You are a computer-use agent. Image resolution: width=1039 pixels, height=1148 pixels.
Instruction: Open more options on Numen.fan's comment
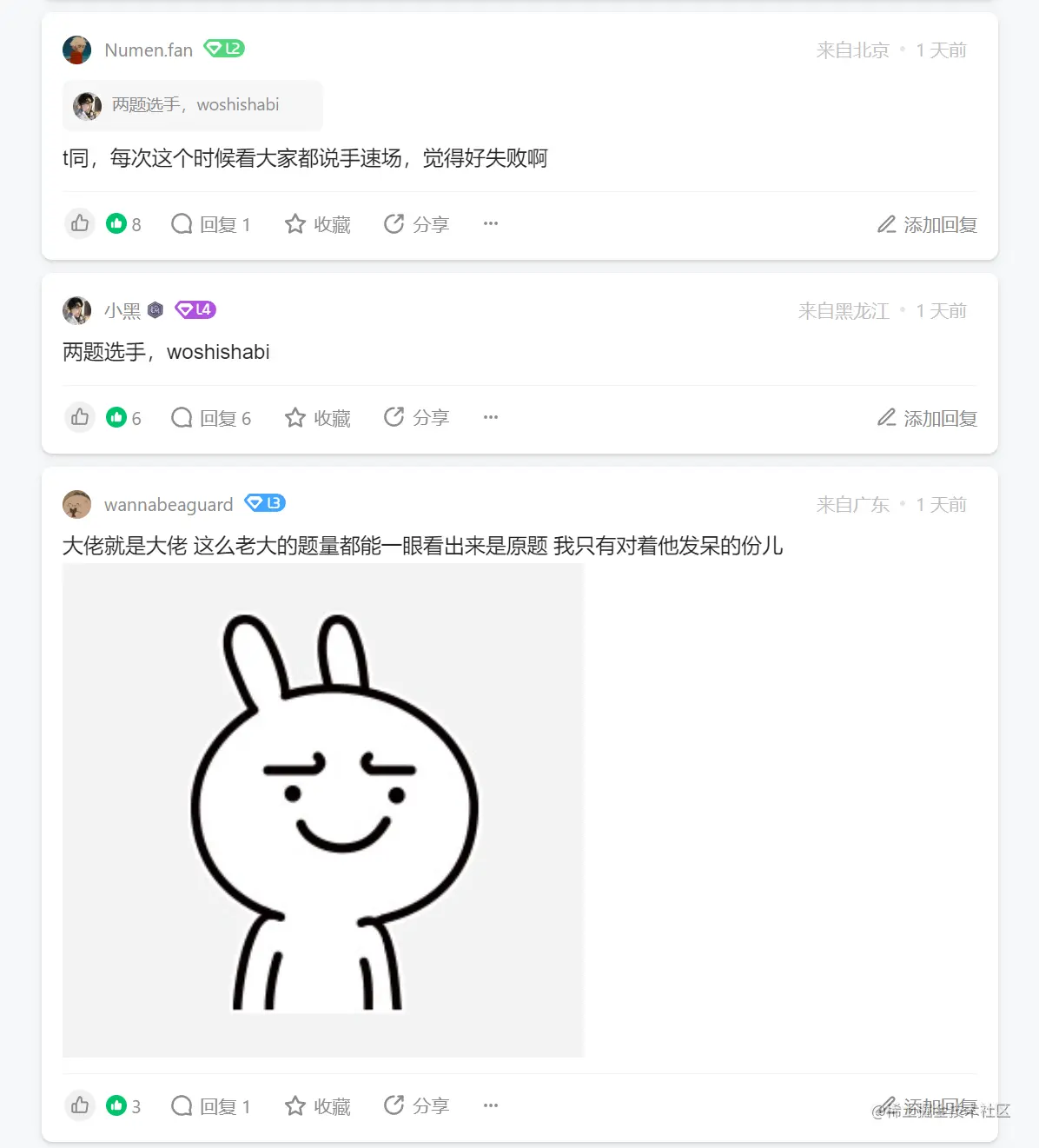pos(491,223)
